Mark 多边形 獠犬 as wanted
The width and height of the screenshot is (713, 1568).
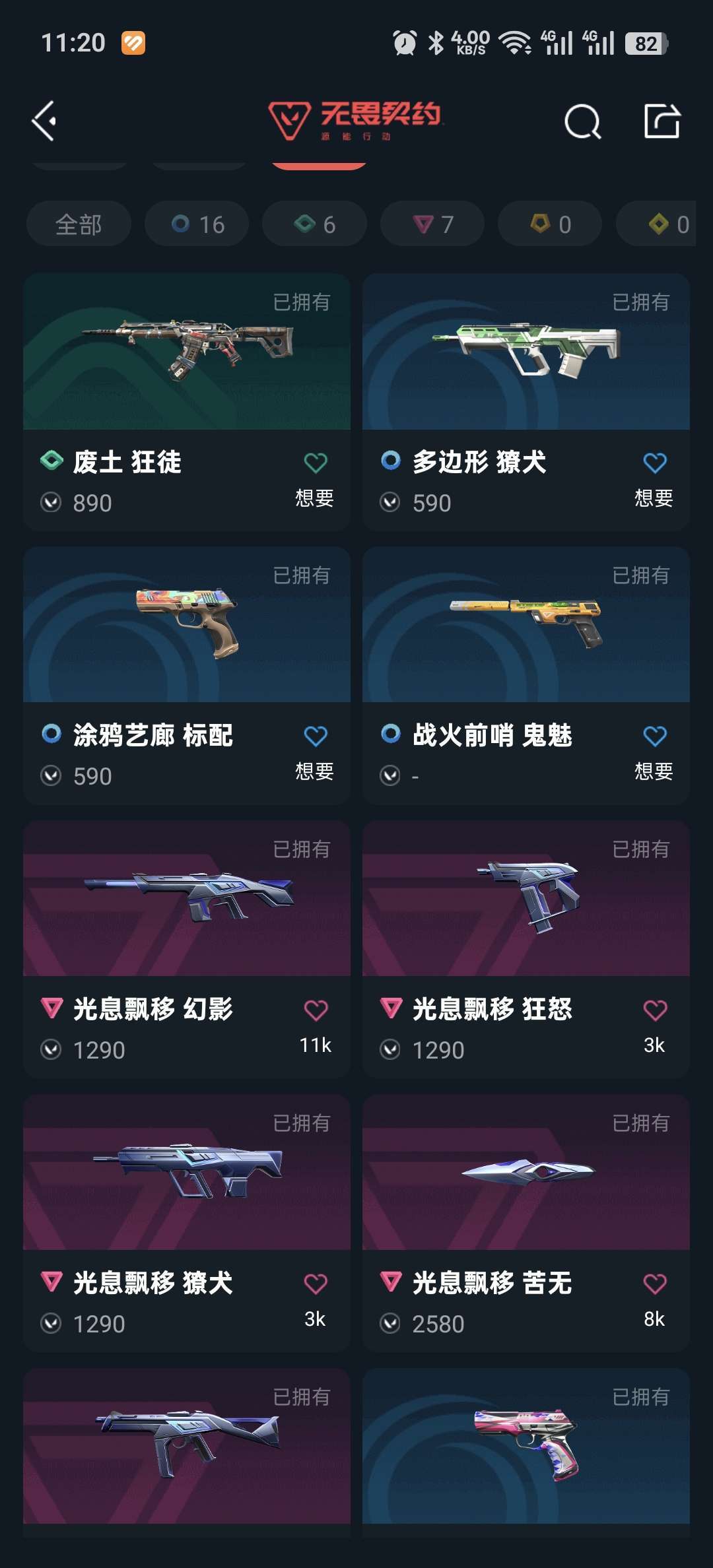(x=654, y=463)
